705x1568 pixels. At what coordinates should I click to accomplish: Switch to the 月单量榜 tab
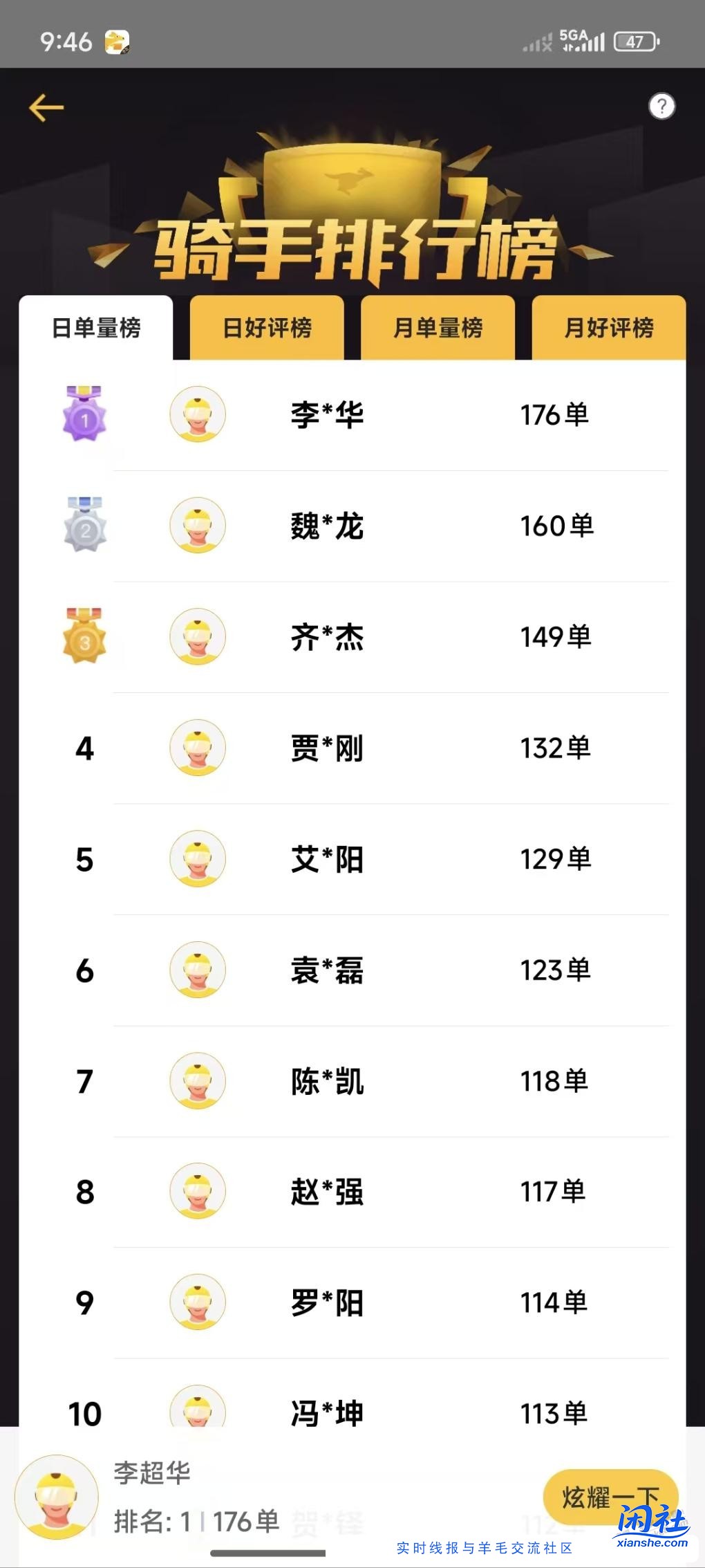[438, 329]
